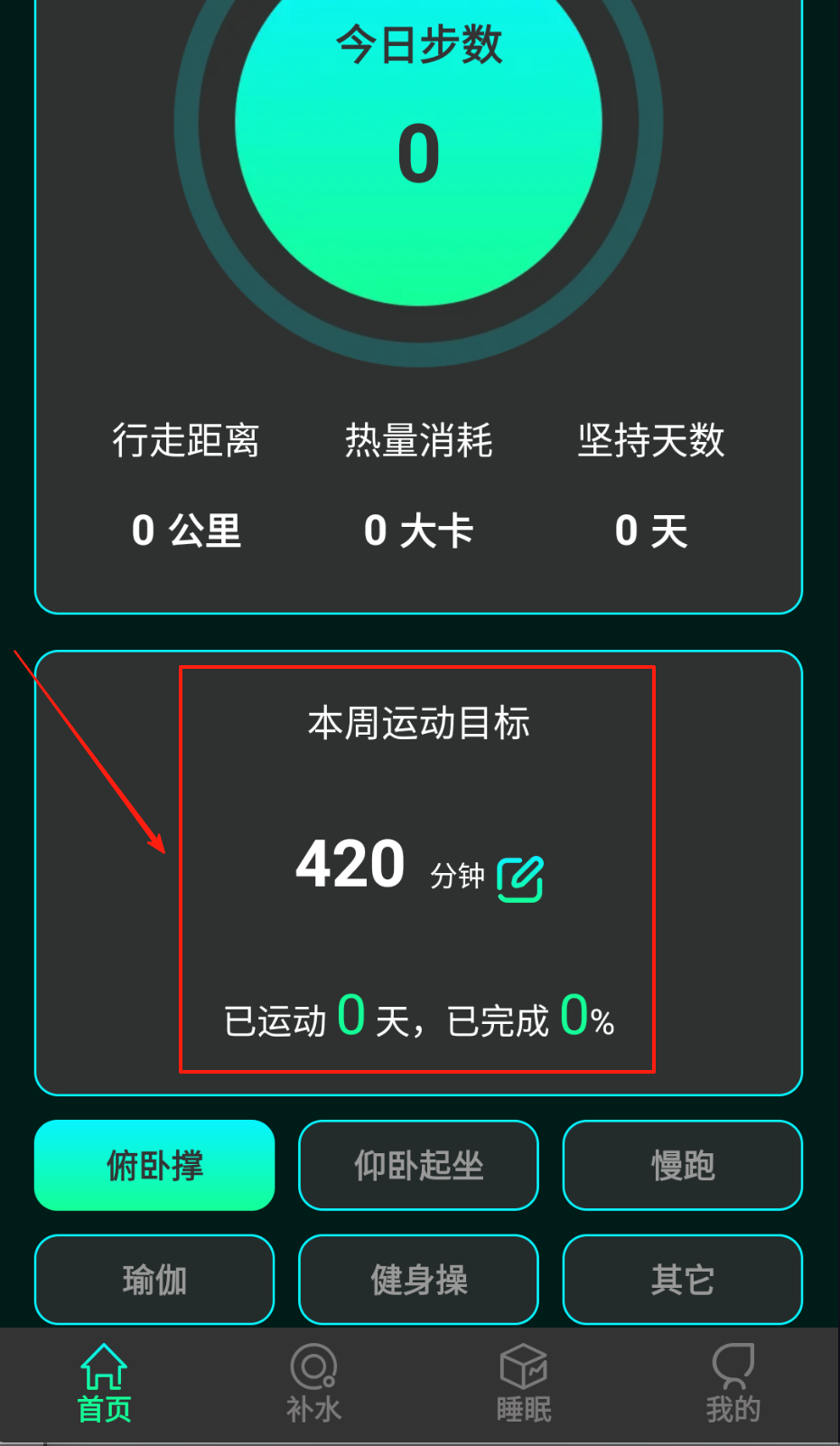Choose 健身操 exercise option

click(x=418, y=1279)
